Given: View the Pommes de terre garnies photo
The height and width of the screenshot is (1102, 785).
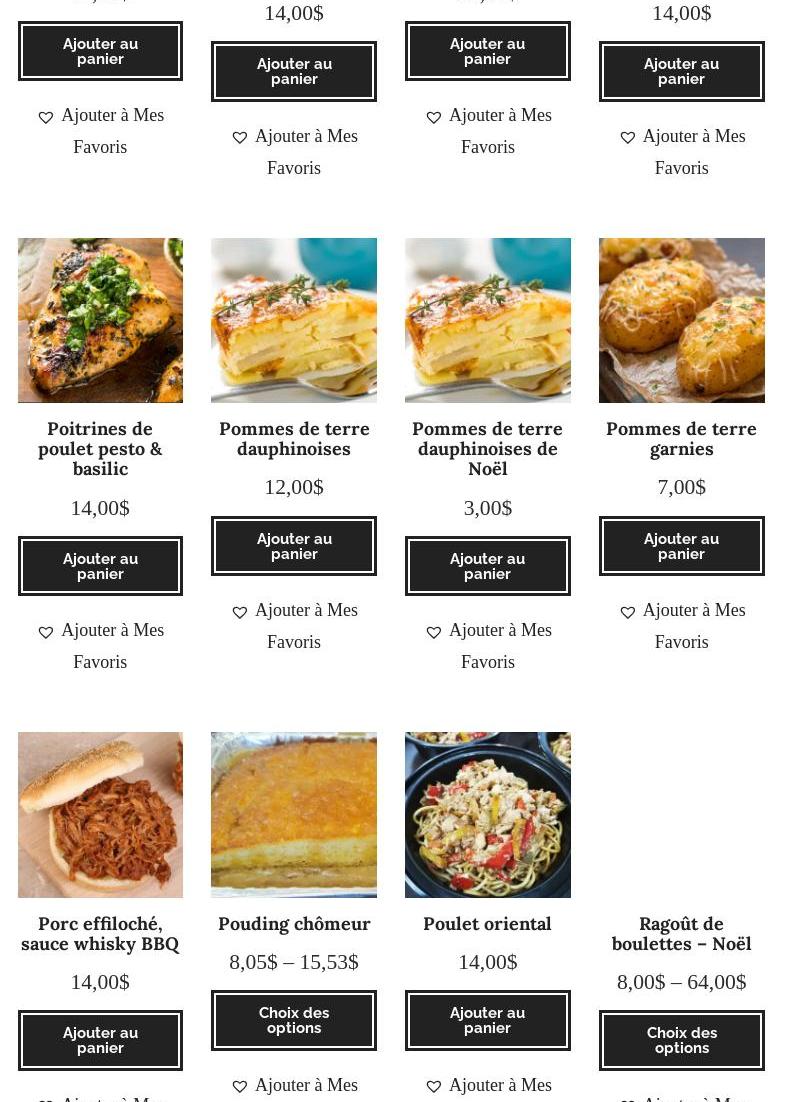Looking at the screenshot, I should click(682, 320).
